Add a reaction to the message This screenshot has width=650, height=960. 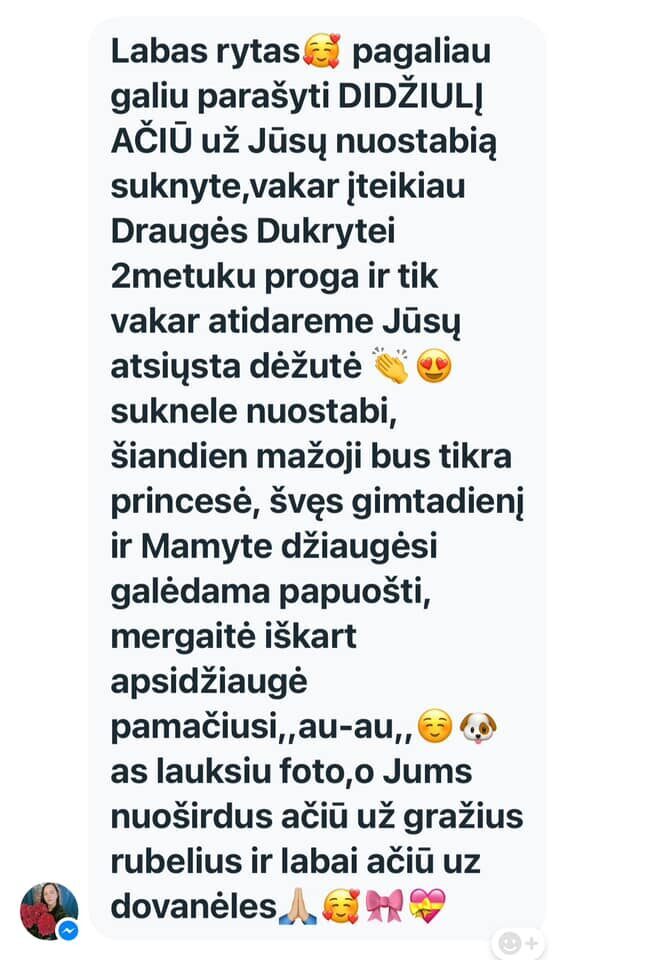click(x=518, y=942)
